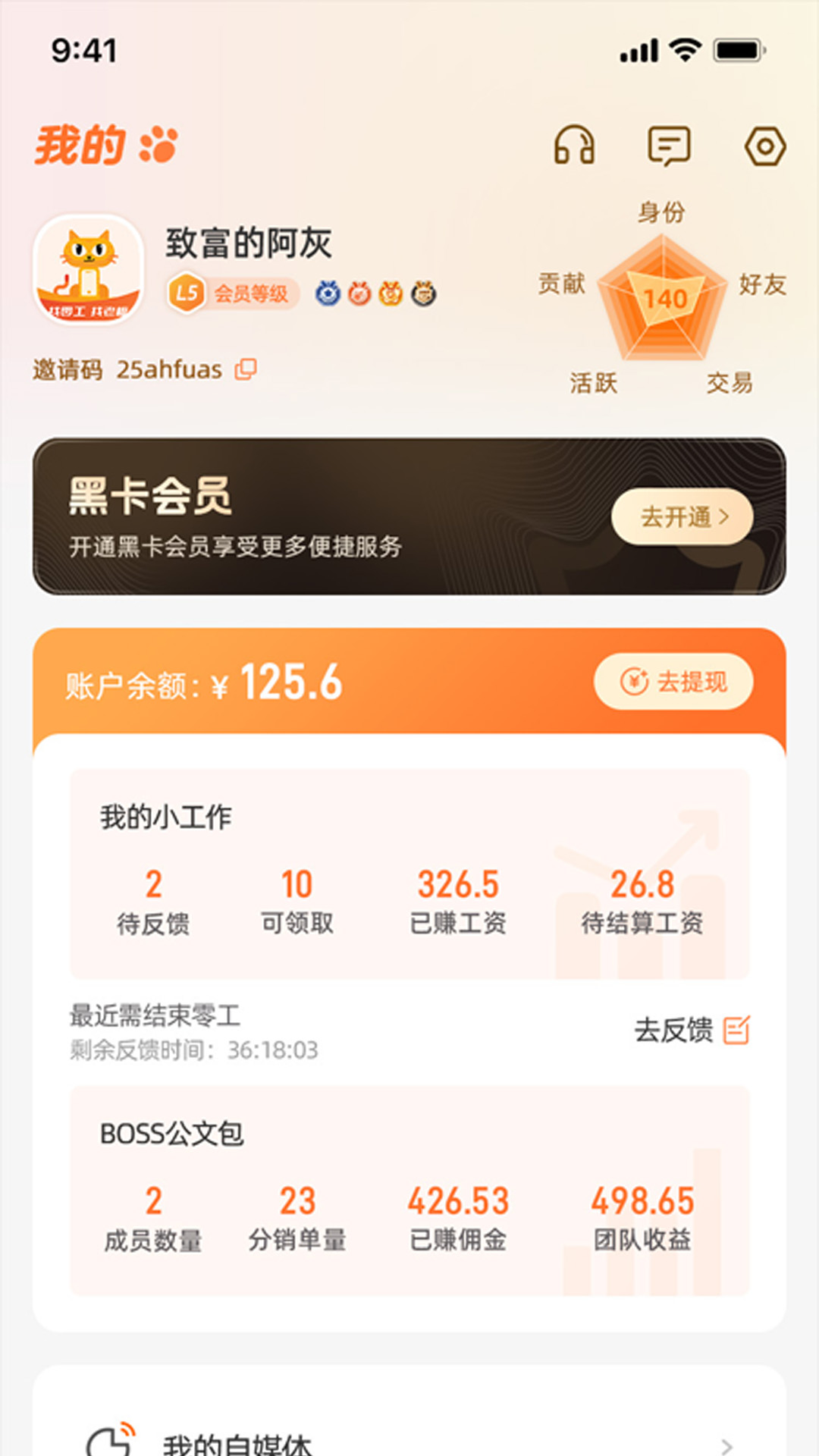
Task: Tap 去开通 to activate black card
Action: pos(682,516)
